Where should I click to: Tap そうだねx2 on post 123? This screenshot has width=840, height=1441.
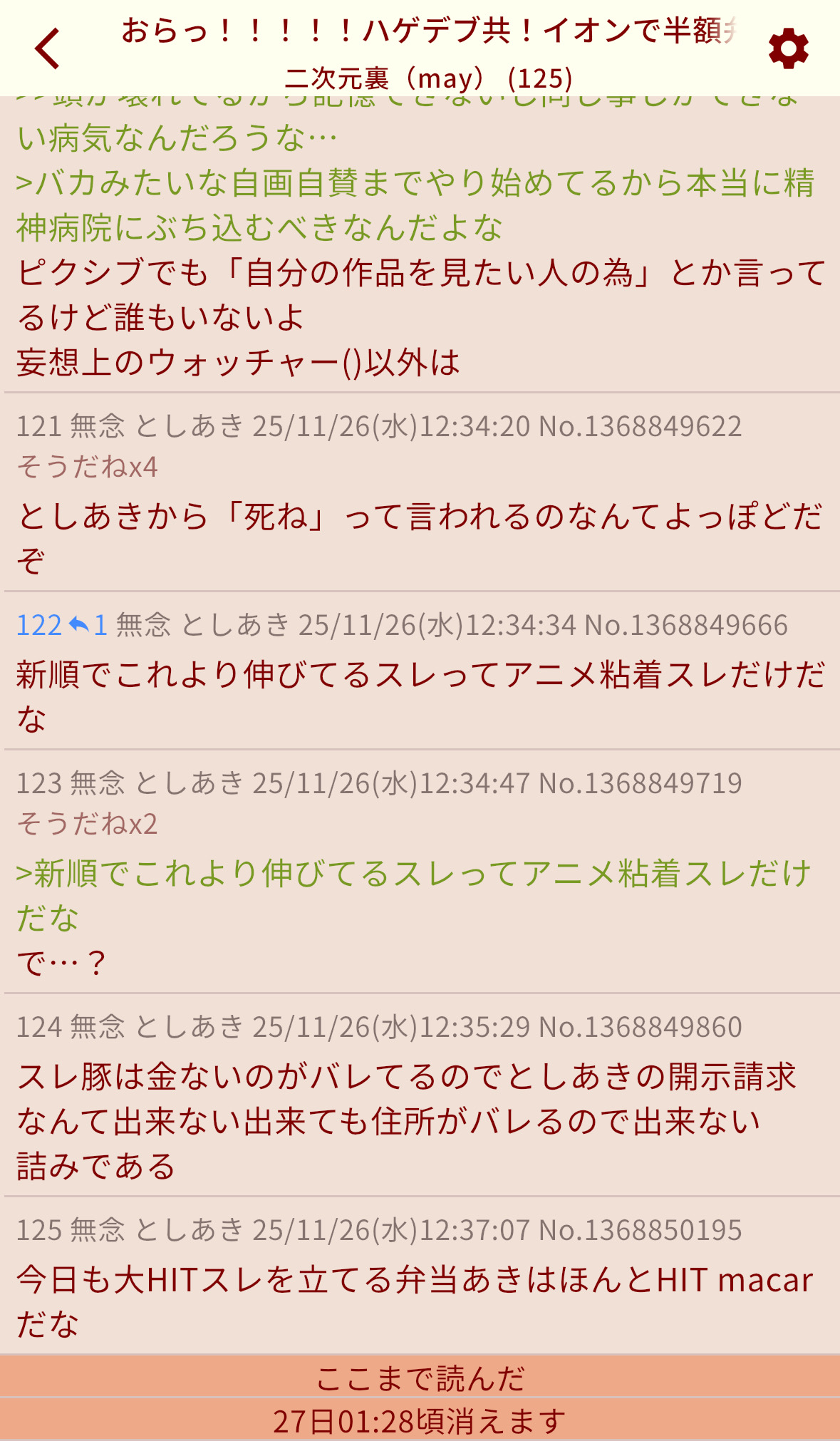(x=87, y=824)
